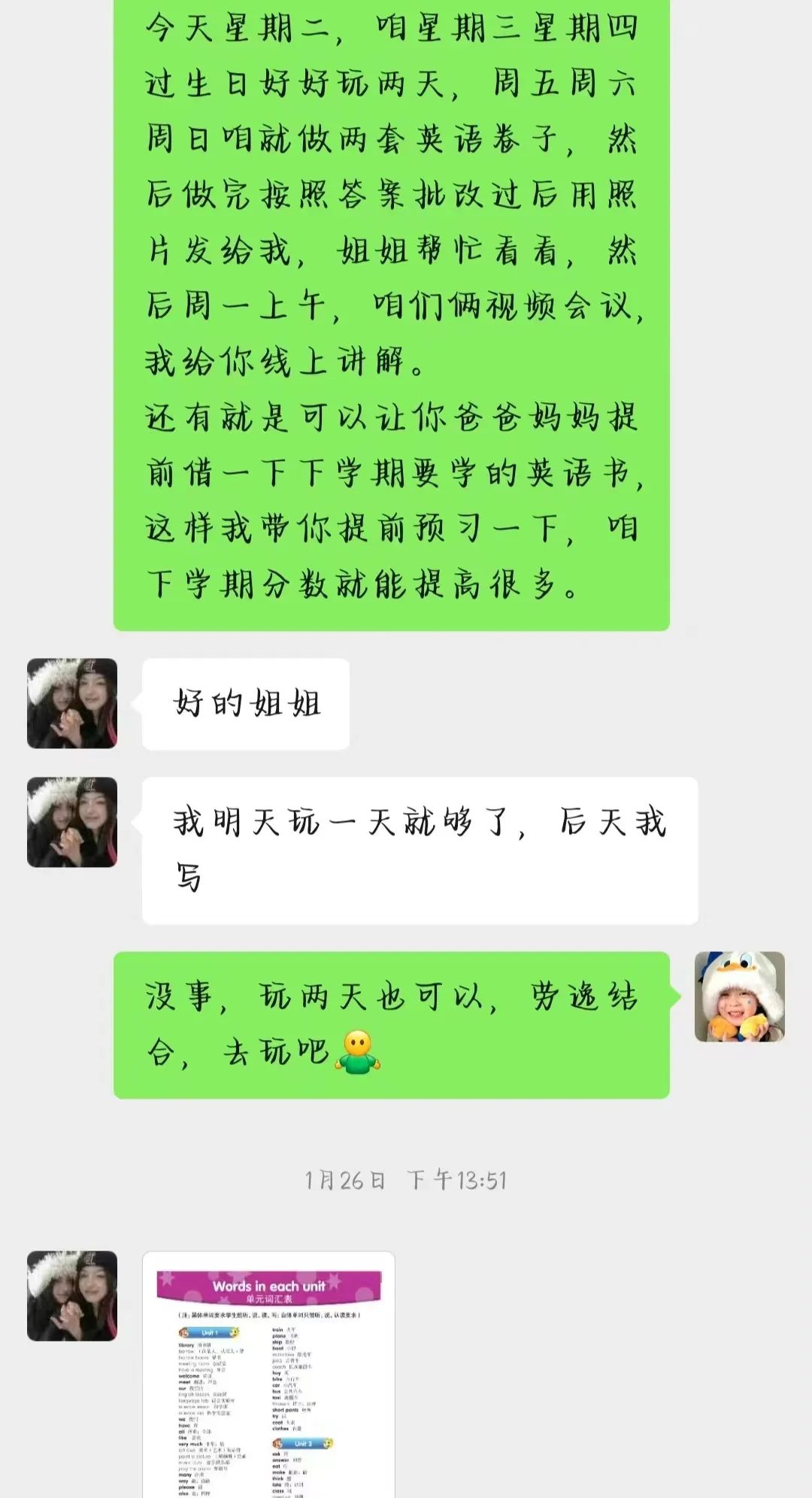Open my duck-hat avatar profile
This screenshot has width=812, height=1498.
[x=739, y=996]
